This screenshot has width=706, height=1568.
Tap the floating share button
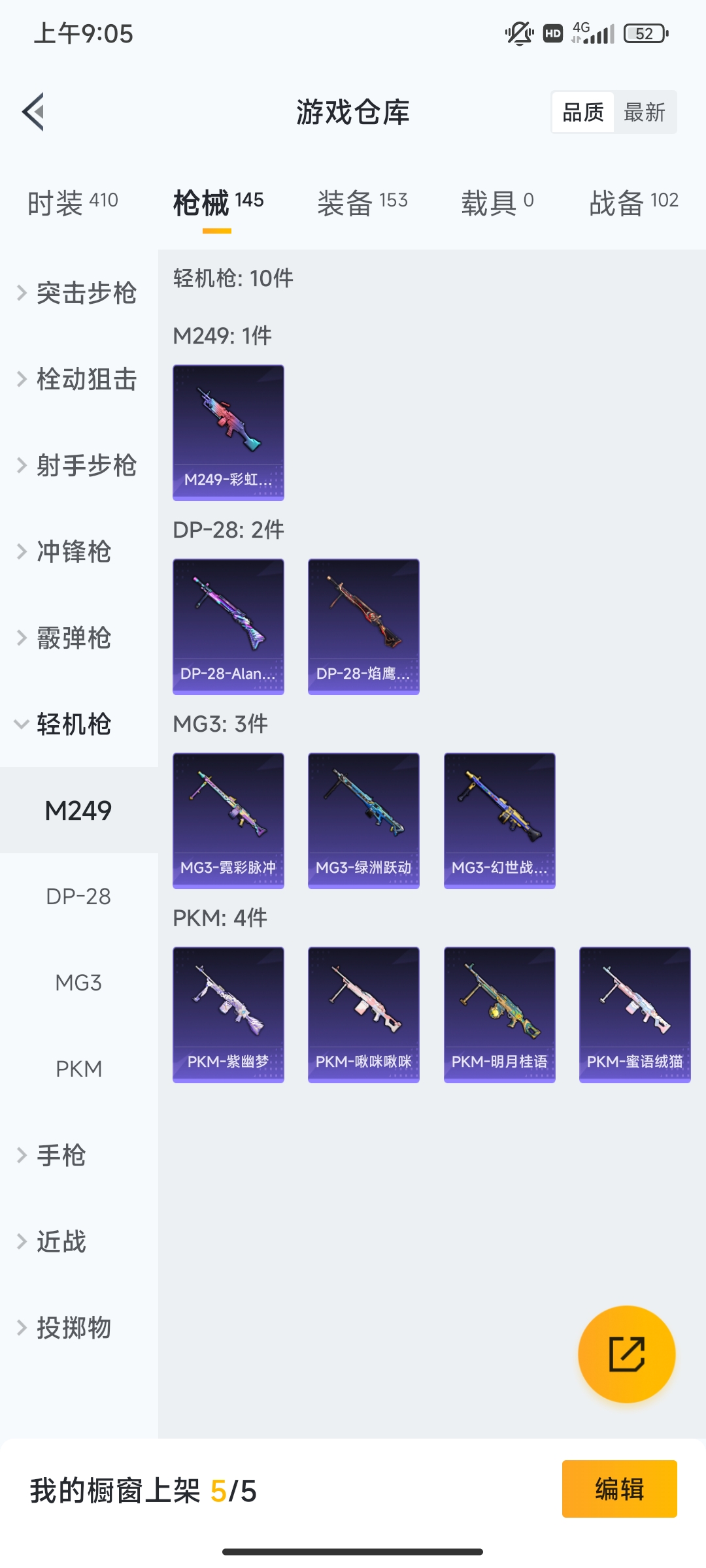[627, 1354]
